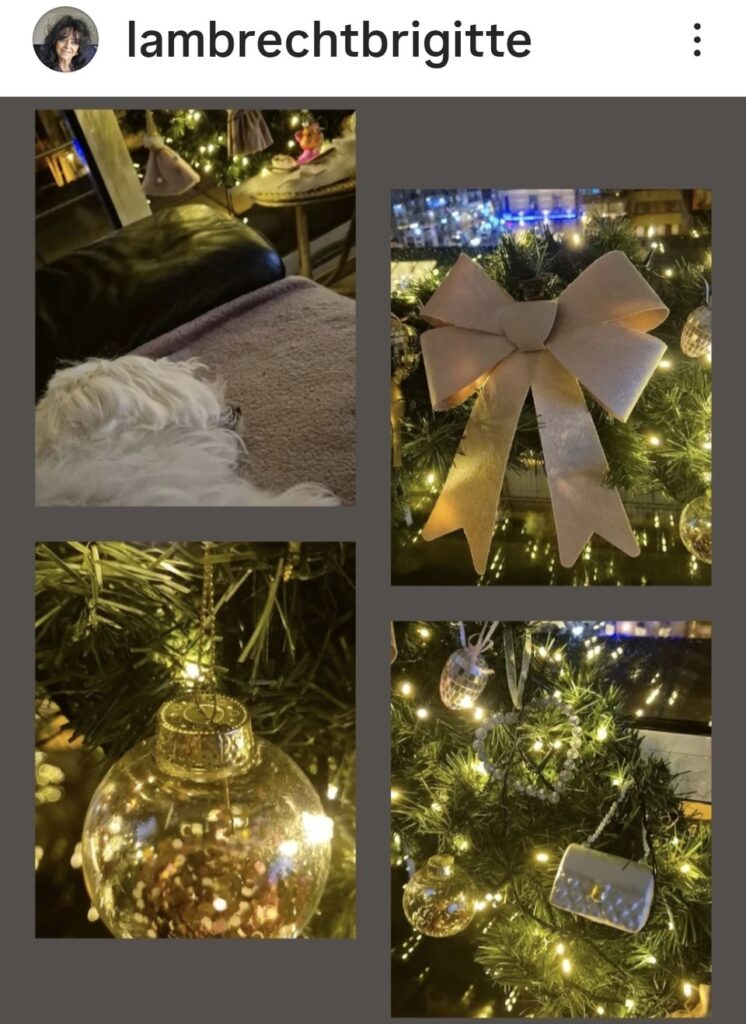Open the Christmas collage post image
Image resolution: width=746 pixels, height=1024 pixels.
373,560
